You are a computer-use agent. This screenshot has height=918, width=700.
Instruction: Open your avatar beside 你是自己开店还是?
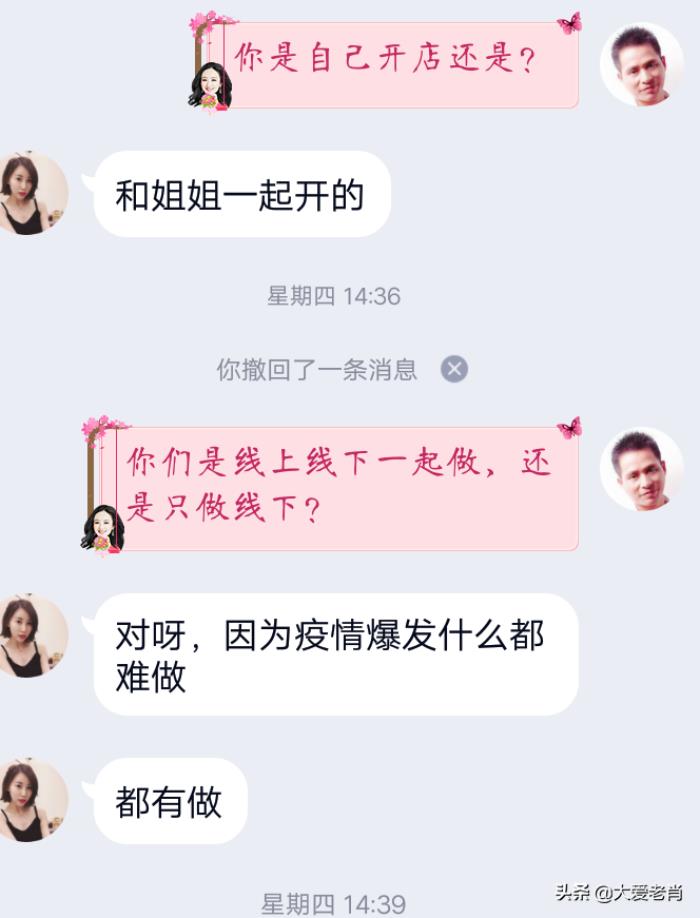click(x=641, y=64)
